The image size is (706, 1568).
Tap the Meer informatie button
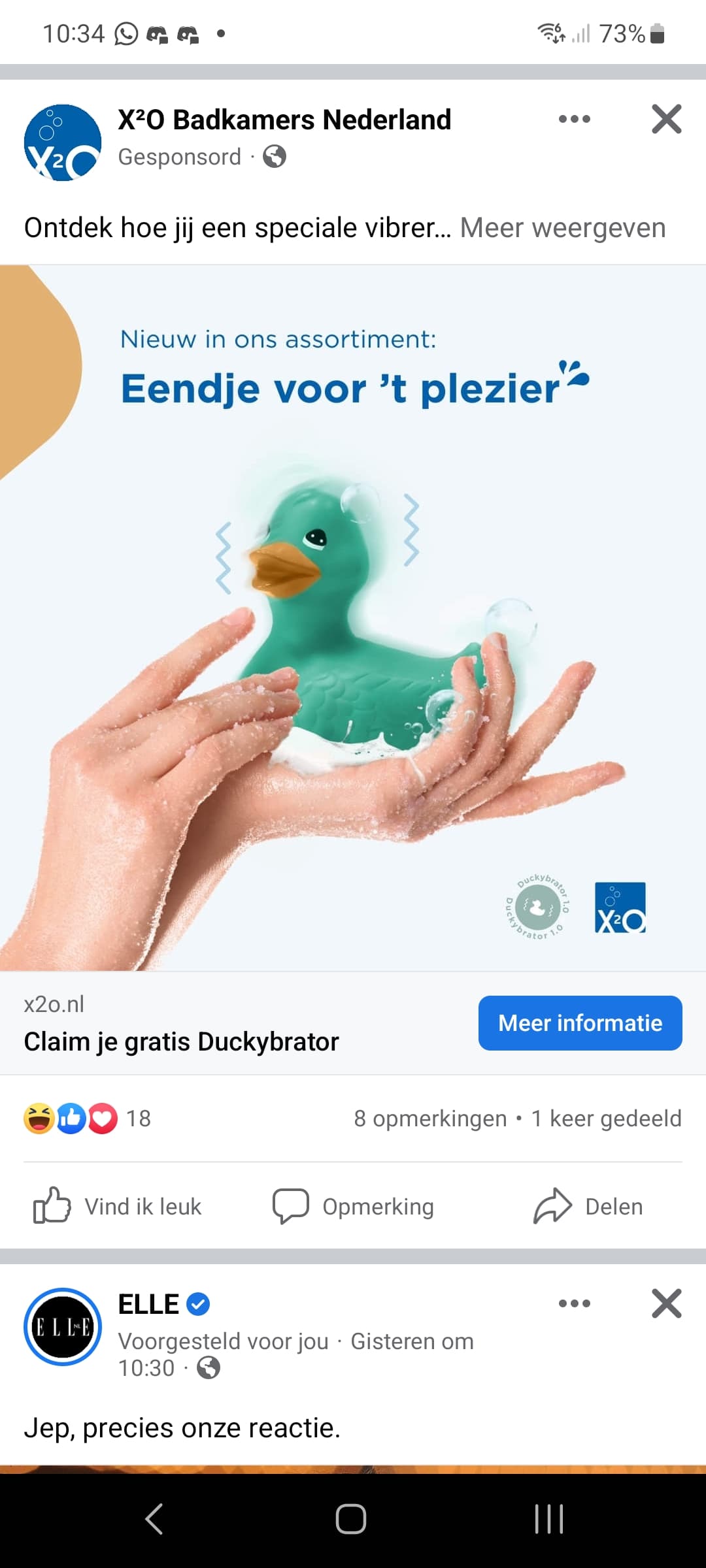pos(580,1023)
